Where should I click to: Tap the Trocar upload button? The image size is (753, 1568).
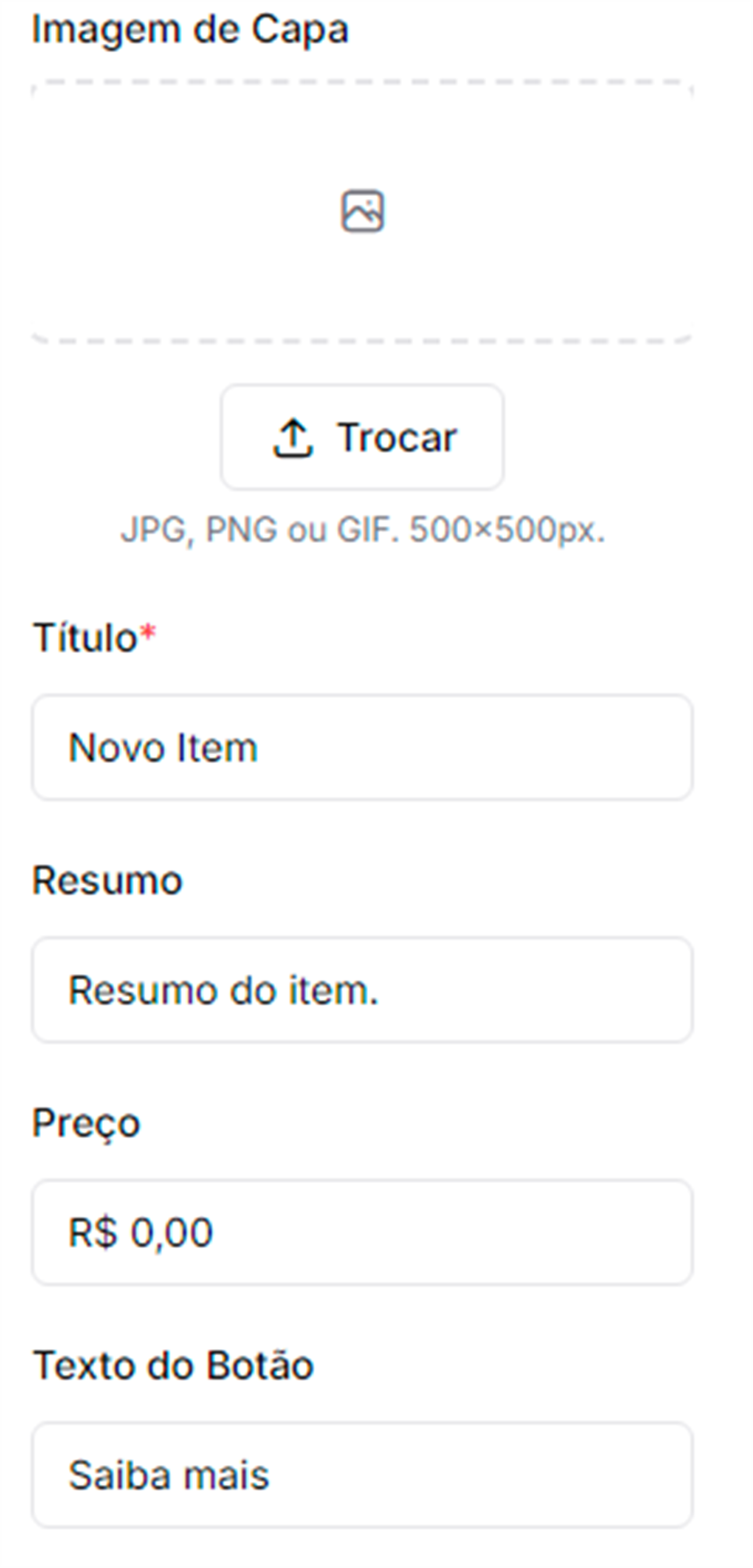pyautogui.click(x=362, y=437)
